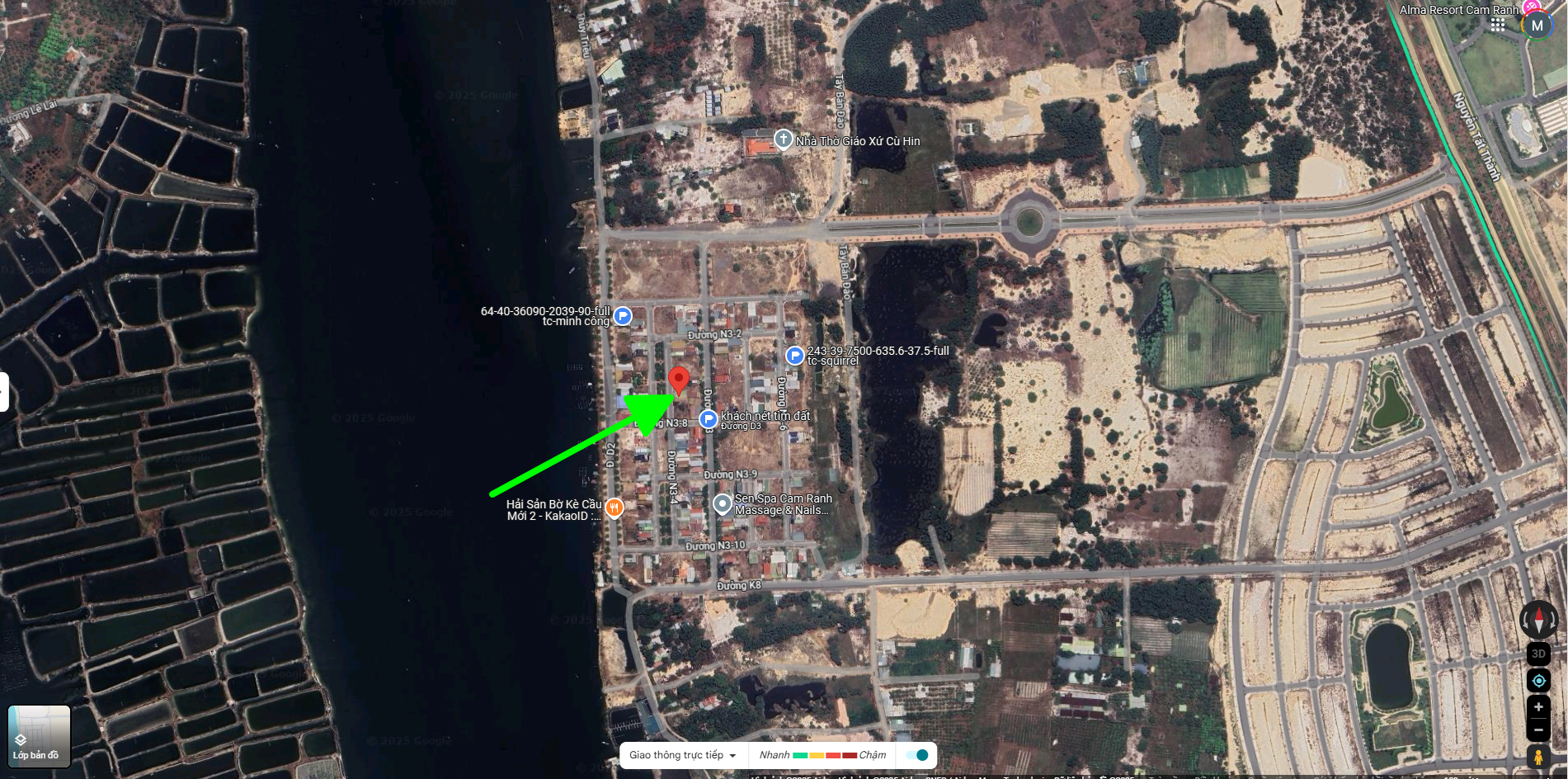Image resolution: width=1568 pixels, height=779 pixels.
Task: Open saved place tc-squirrel
Action: [794, 356]
